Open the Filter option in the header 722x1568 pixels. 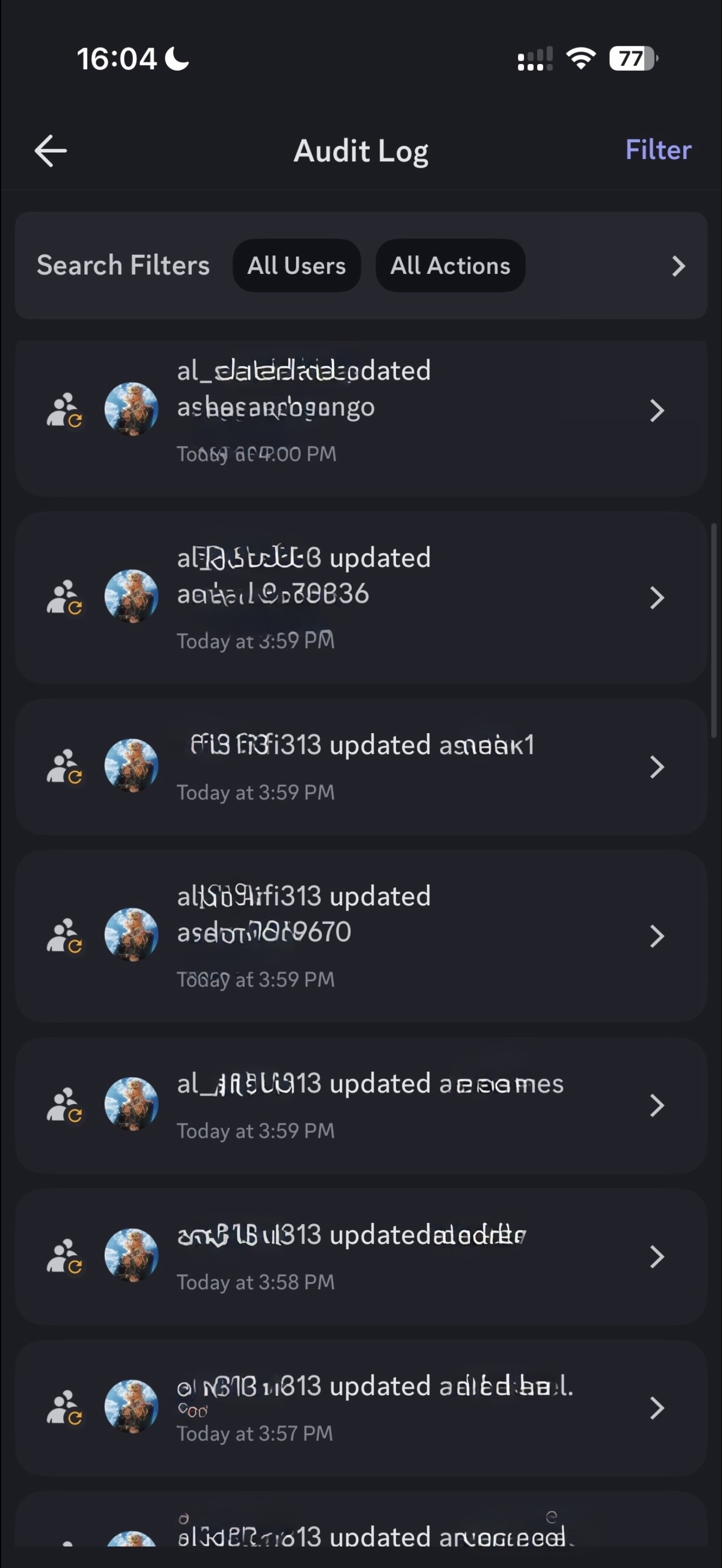click(x=658, y=150)
